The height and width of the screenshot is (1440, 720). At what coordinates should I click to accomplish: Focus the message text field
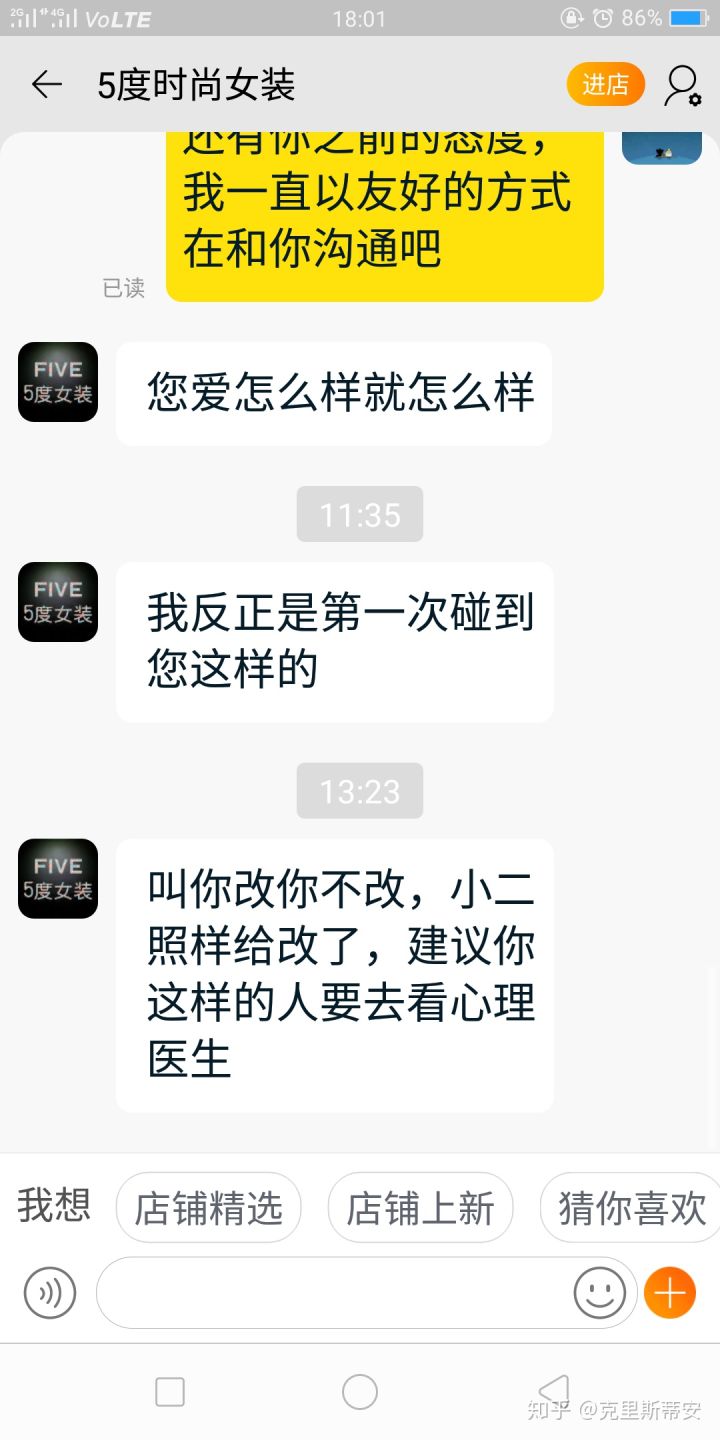tap(335, 1293)
